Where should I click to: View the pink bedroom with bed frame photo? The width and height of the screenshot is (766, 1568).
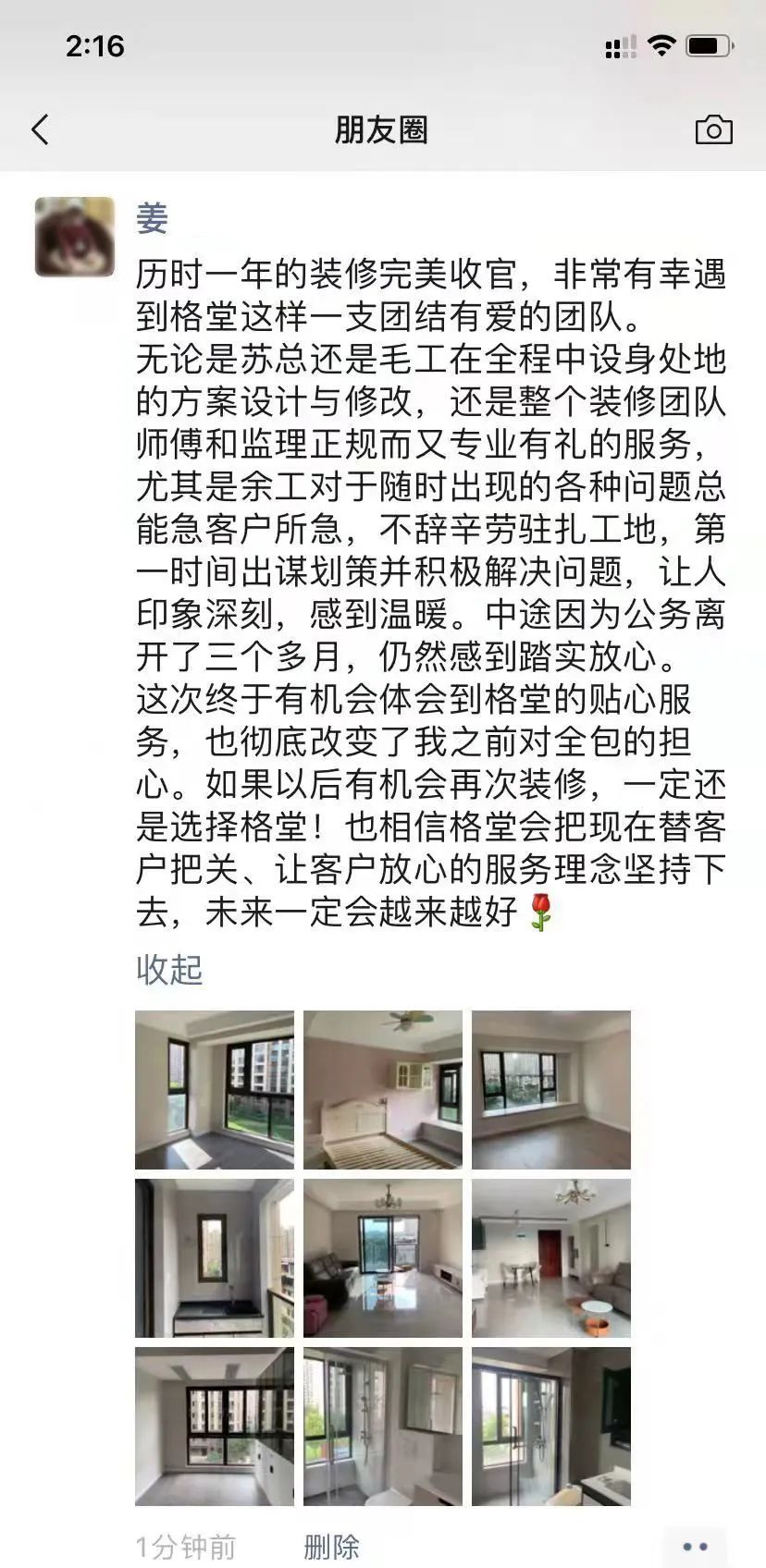pos(383,1090)
